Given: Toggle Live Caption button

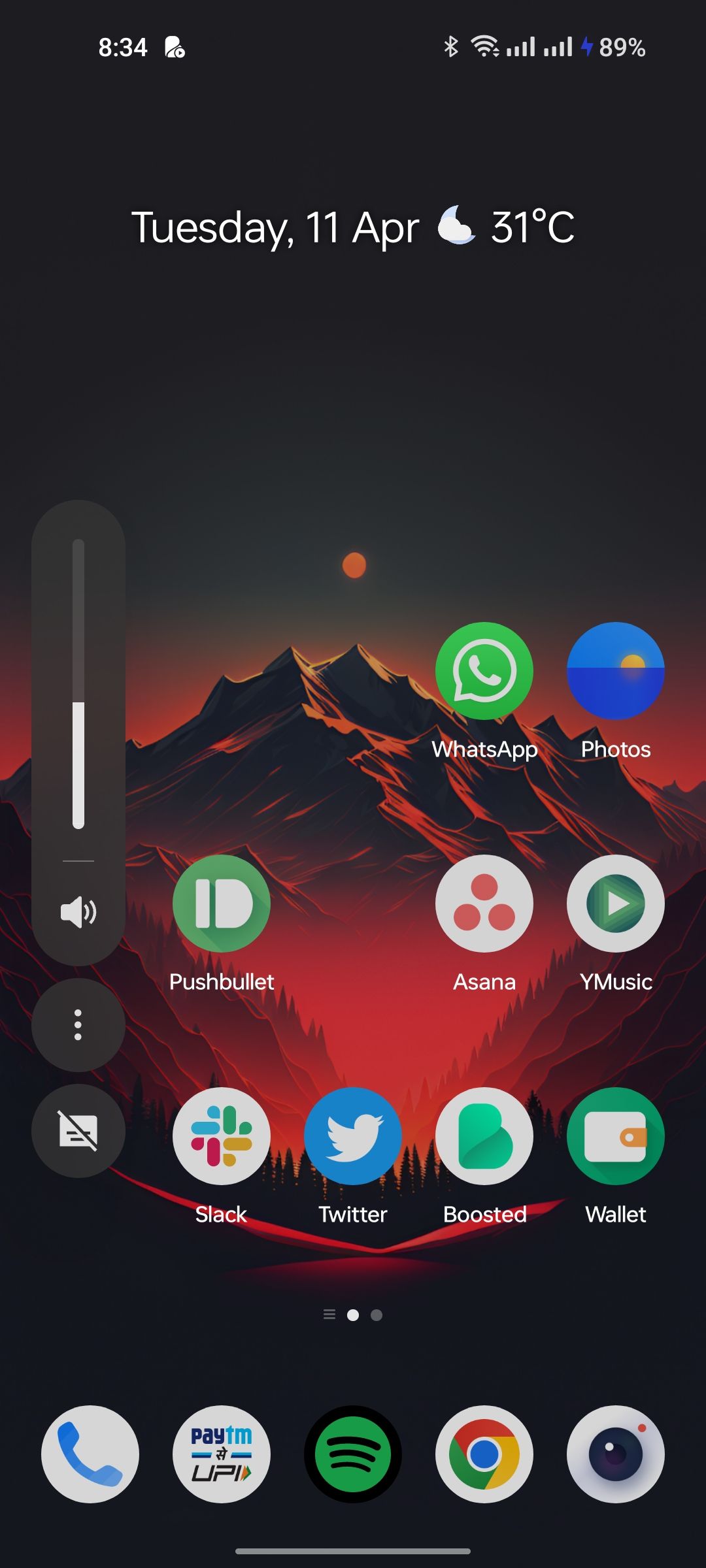Looking at the screenshot, I should 78,1131.
